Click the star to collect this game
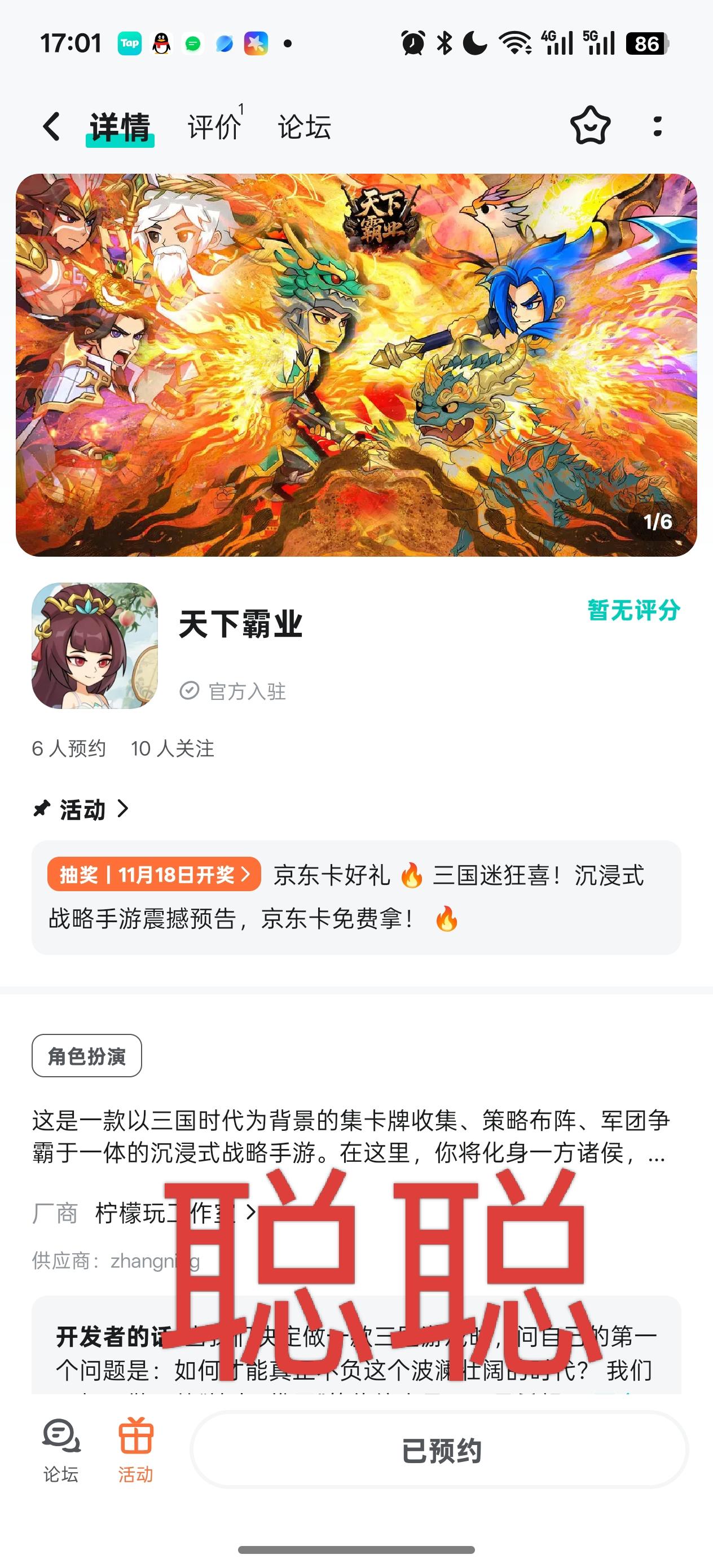Screen dimensions: 713x1568 pyautogui.click(x=589, y=126)
